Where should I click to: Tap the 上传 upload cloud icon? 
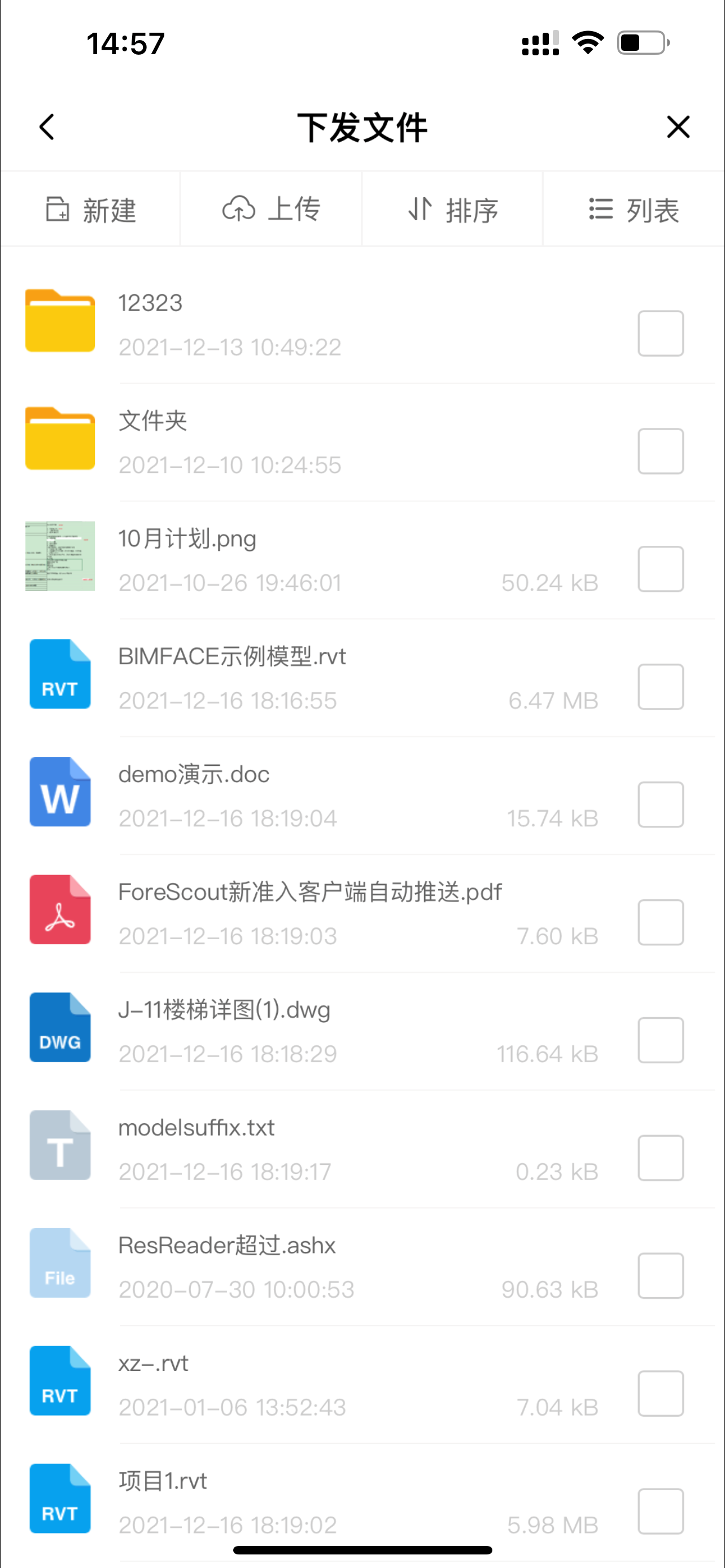click(239, 209)
